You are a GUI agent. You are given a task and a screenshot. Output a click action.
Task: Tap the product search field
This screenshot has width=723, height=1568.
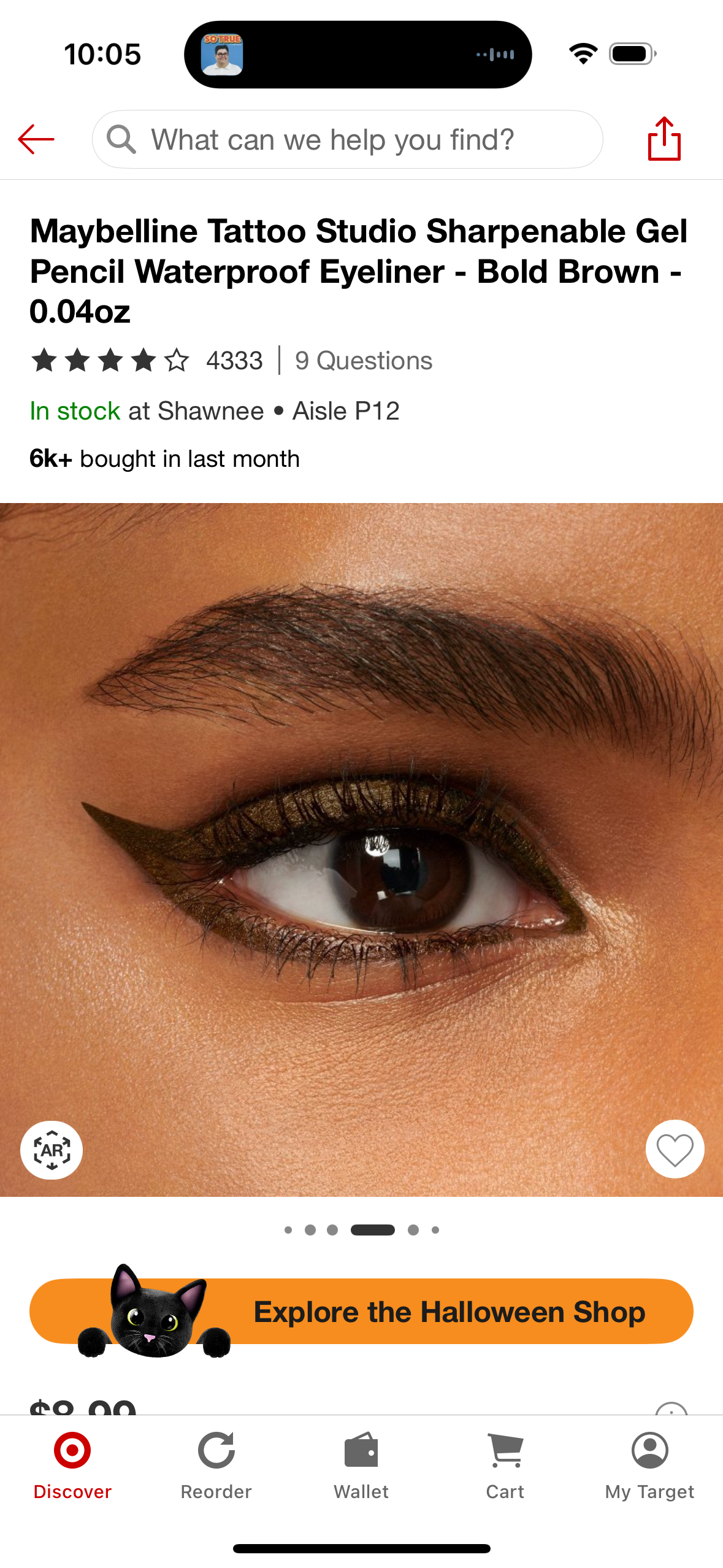coord(347,139)
